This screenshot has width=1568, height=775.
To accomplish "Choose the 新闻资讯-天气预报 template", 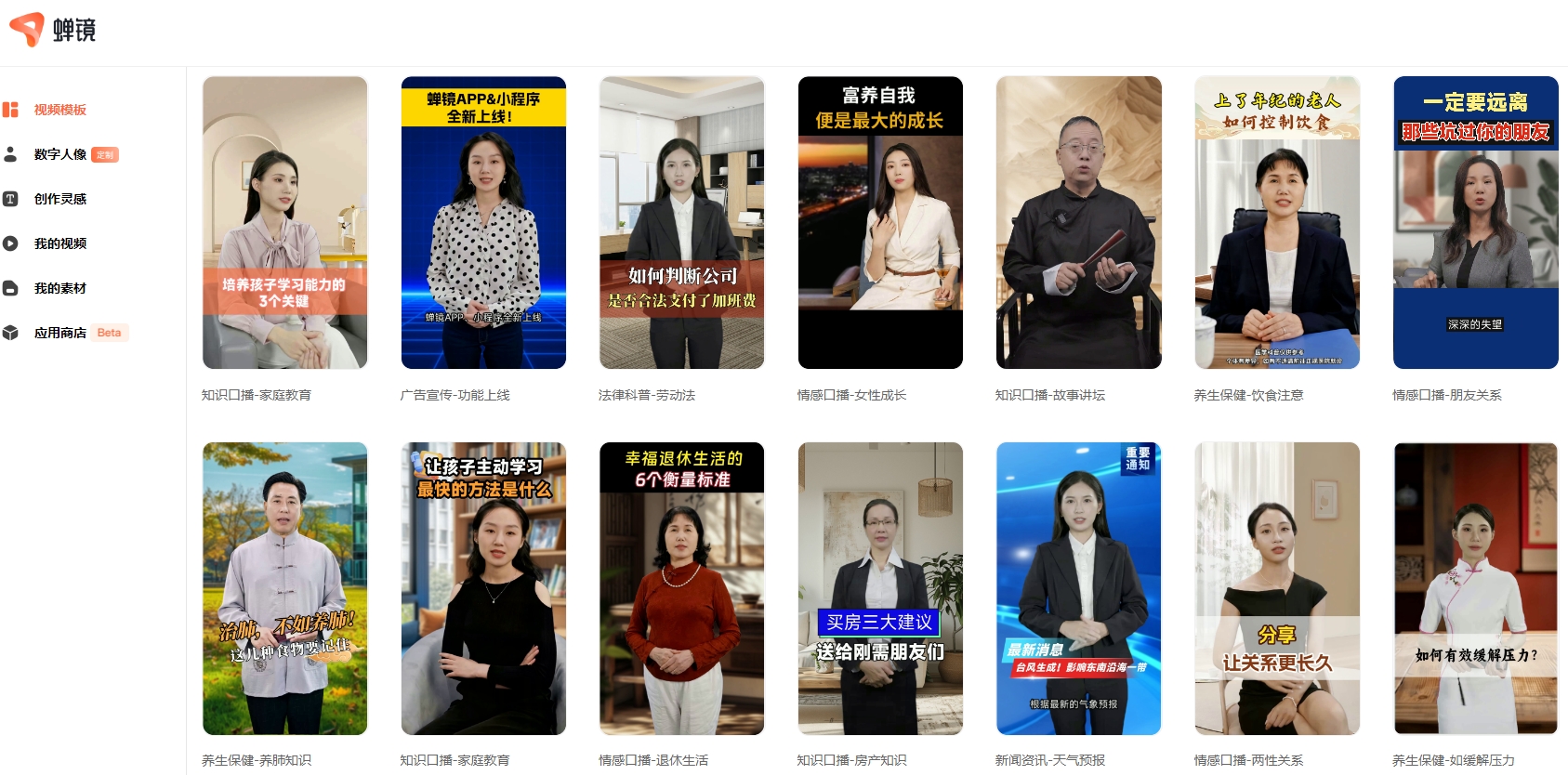I will [1078, 588].
